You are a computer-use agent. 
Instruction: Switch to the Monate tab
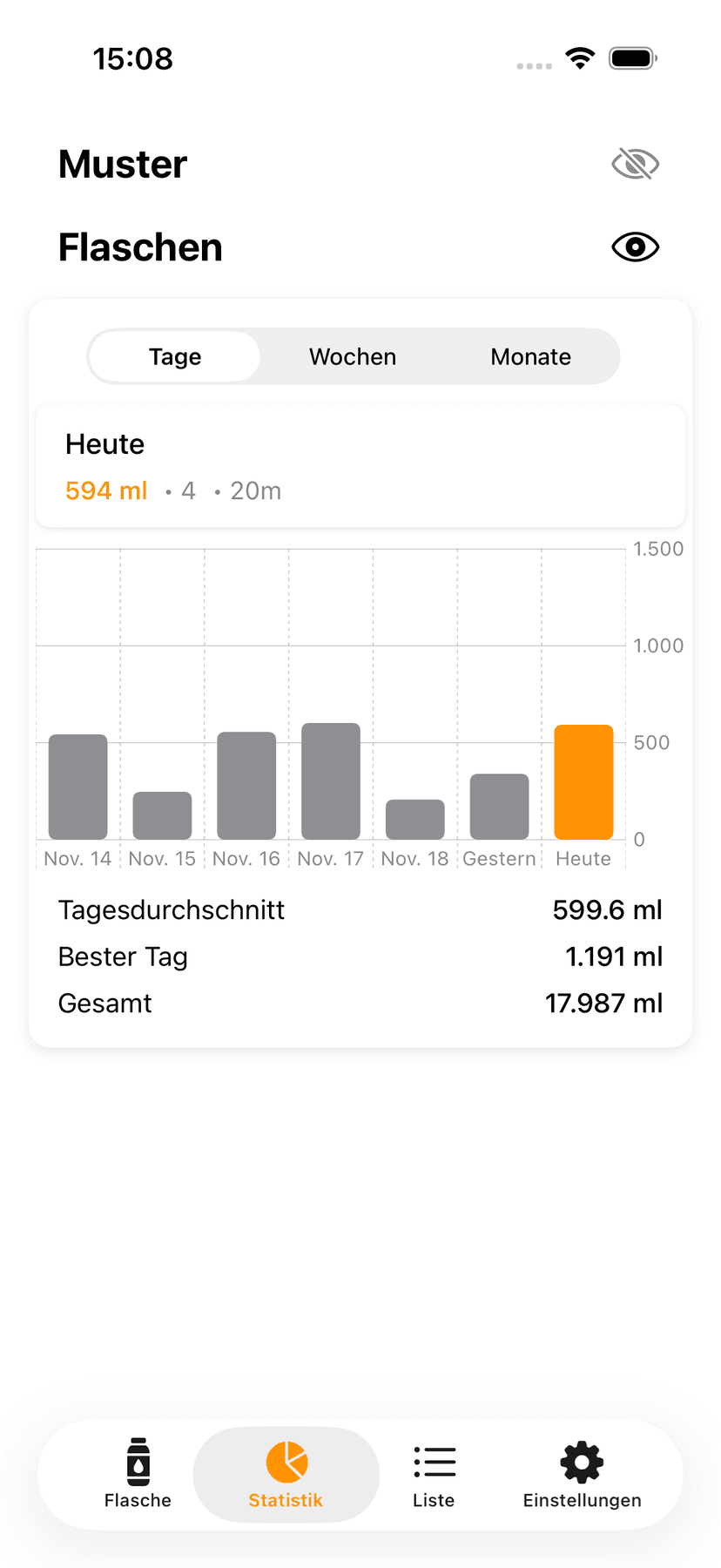click(530, 356)
